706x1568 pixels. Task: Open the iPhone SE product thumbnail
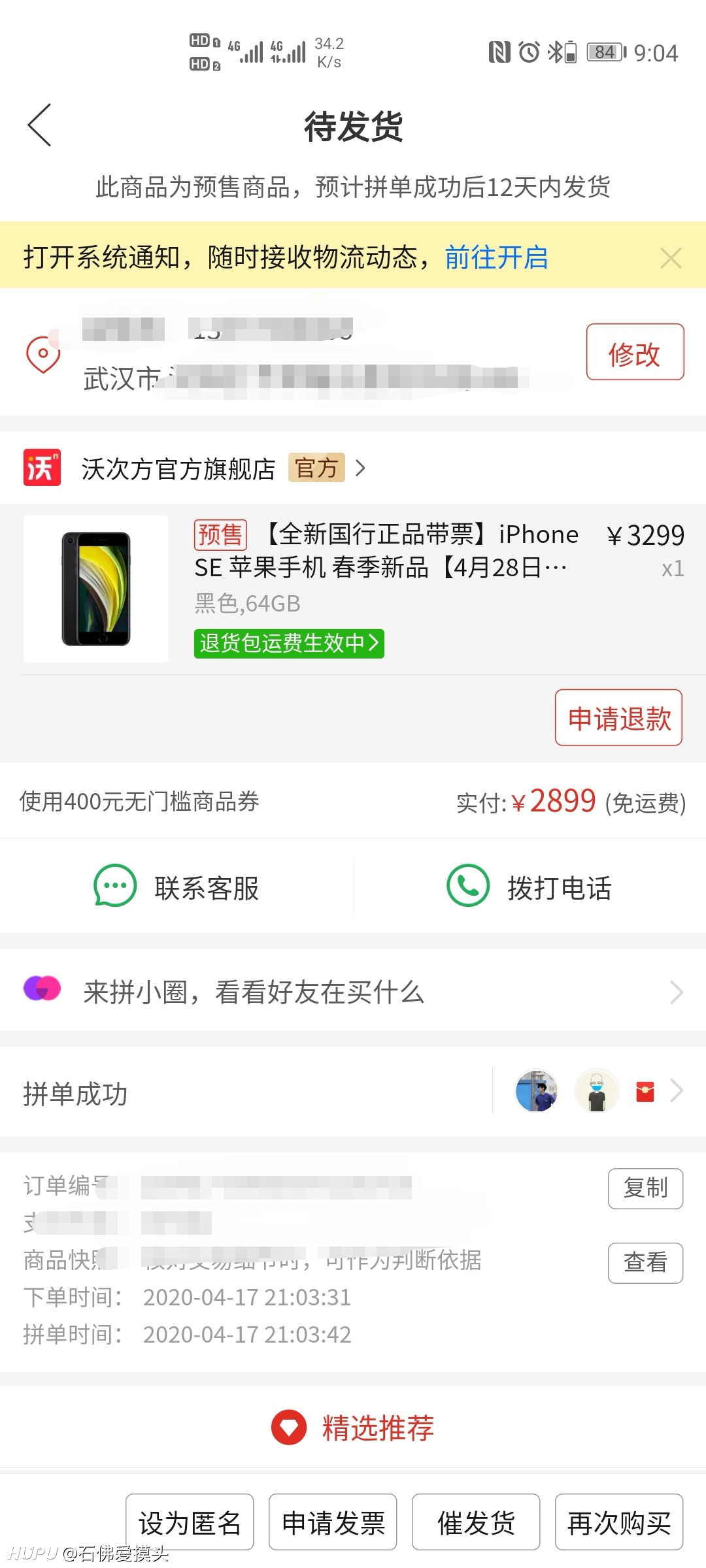[96, 589]
